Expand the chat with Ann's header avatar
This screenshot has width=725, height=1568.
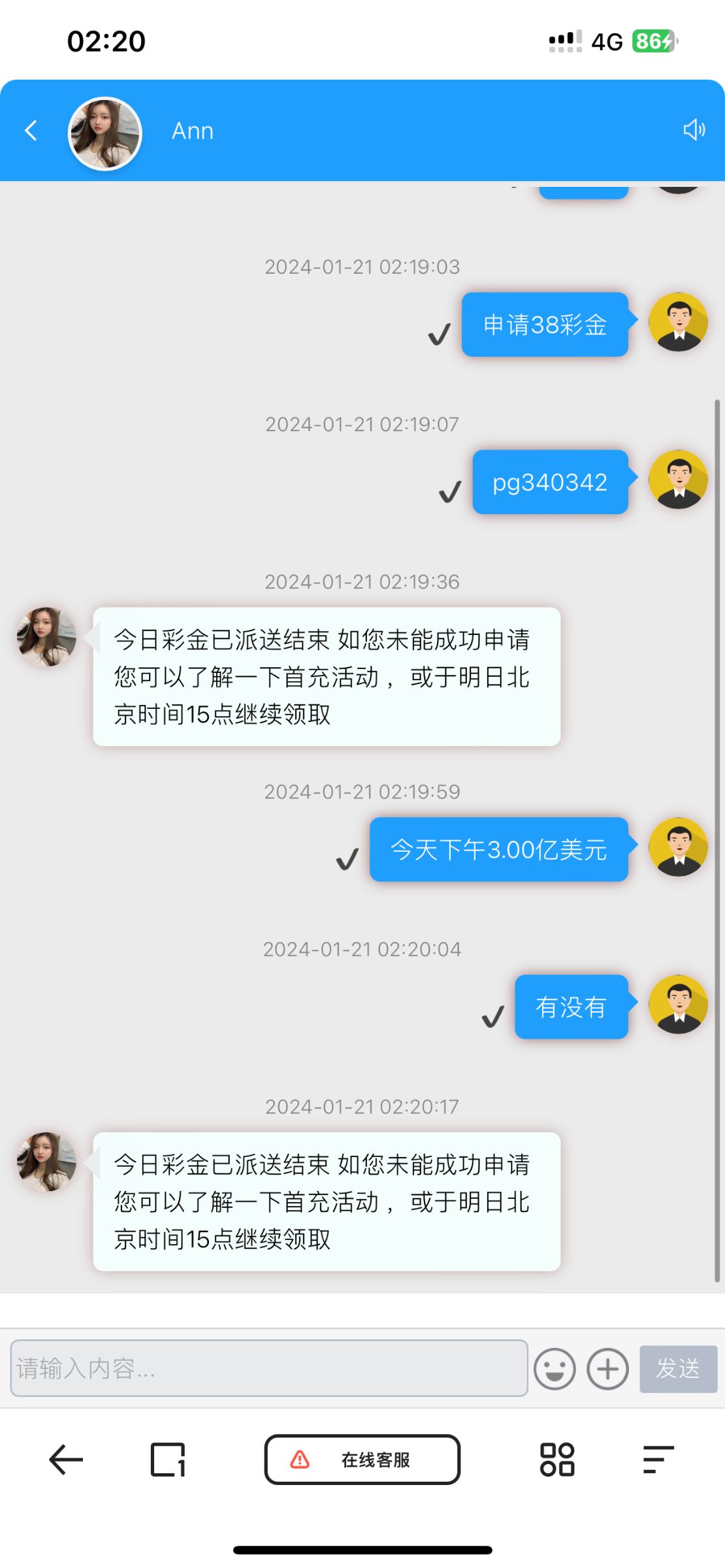[x=105, y=133]
